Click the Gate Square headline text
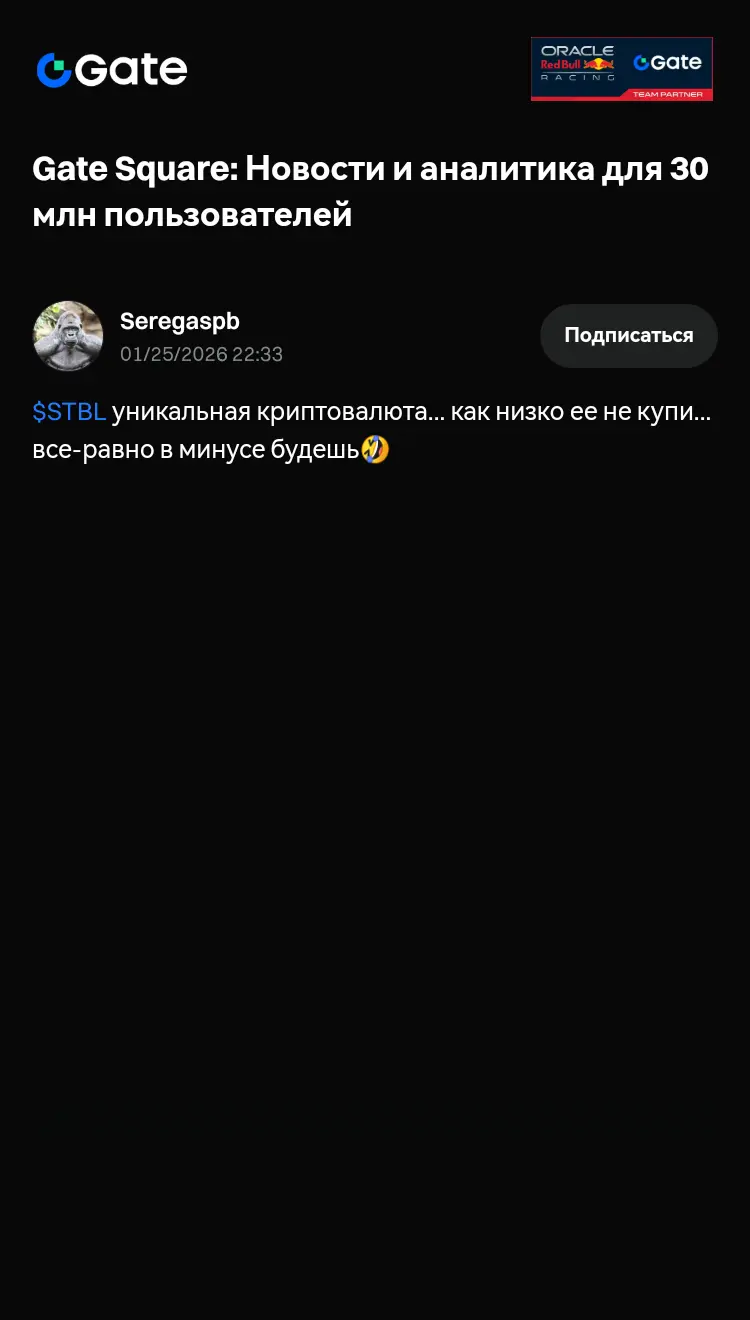The width and height of the screenshot is (750, 1320). (370, 190)
